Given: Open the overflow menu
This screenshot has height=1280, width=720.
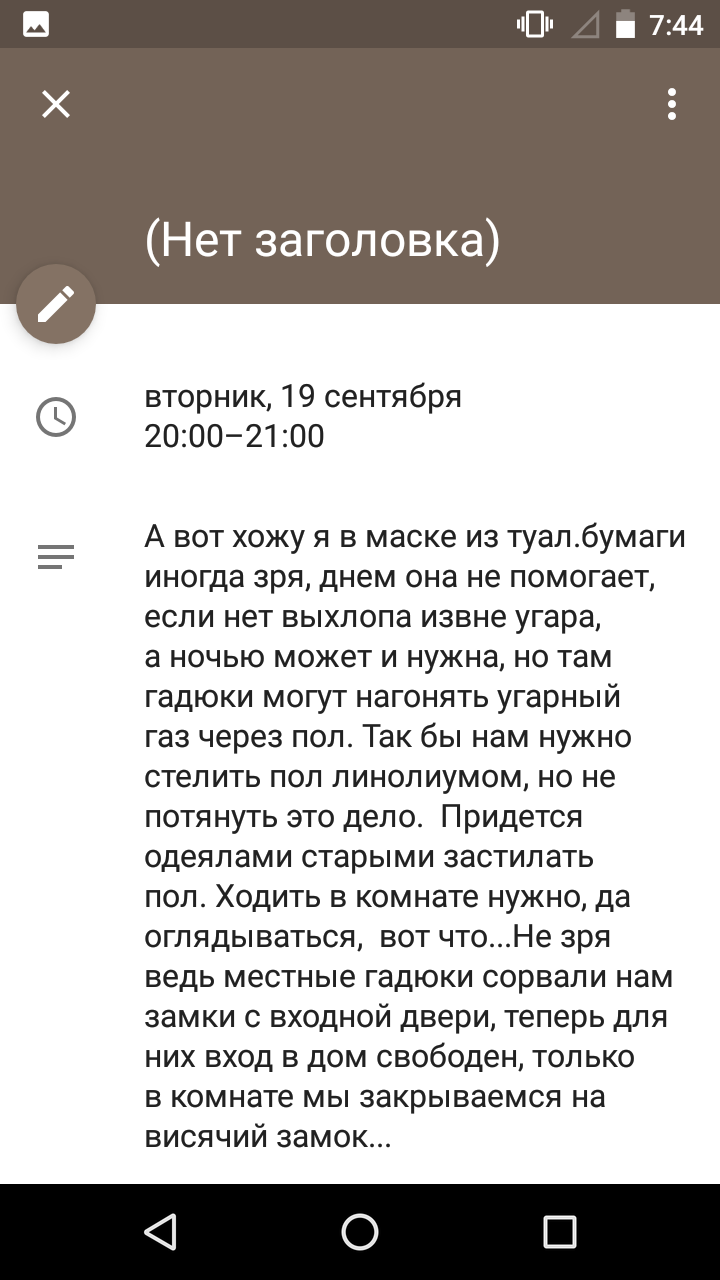Looking at the screenshot, I should pyautogui.click(x=672, y=104).
